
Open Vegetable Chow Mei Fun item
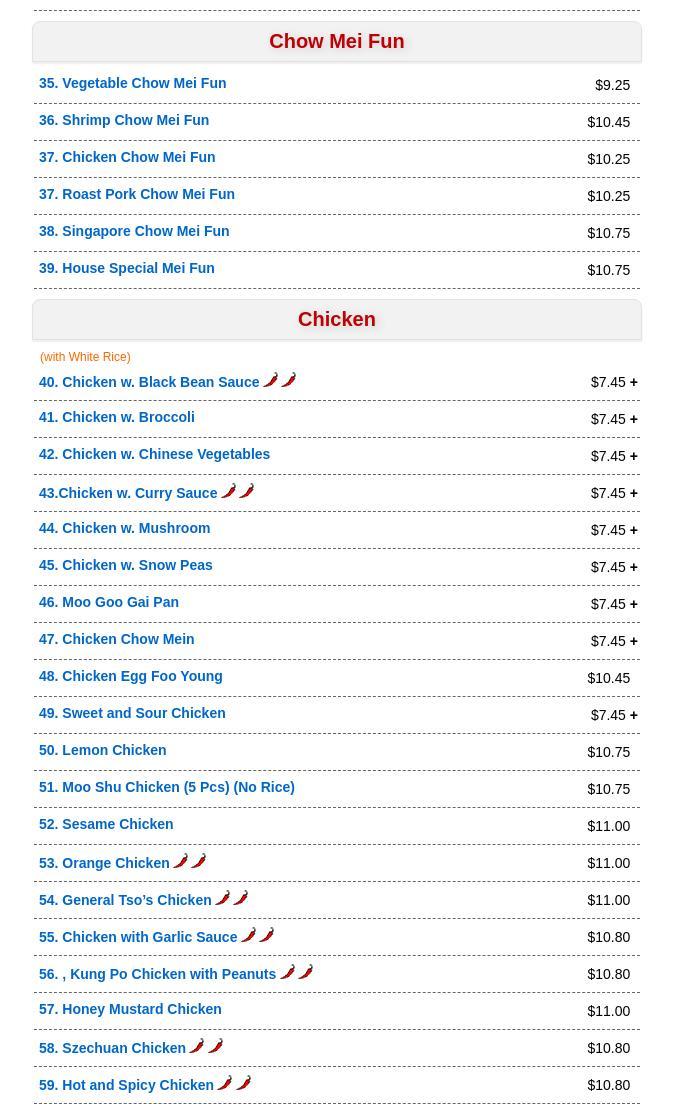coord(132,83)
